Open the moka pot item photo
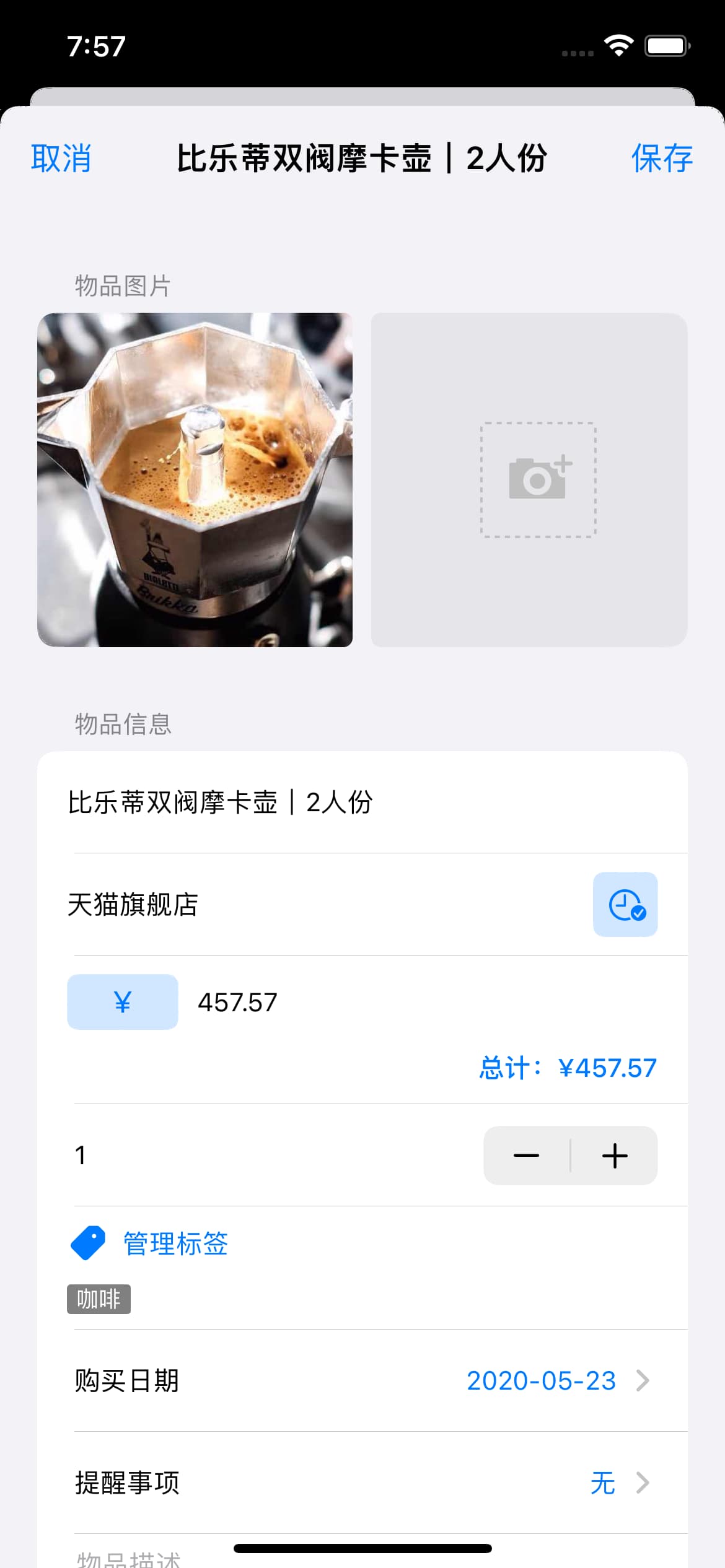This screenshot has height=1568, width=725. 195,480
